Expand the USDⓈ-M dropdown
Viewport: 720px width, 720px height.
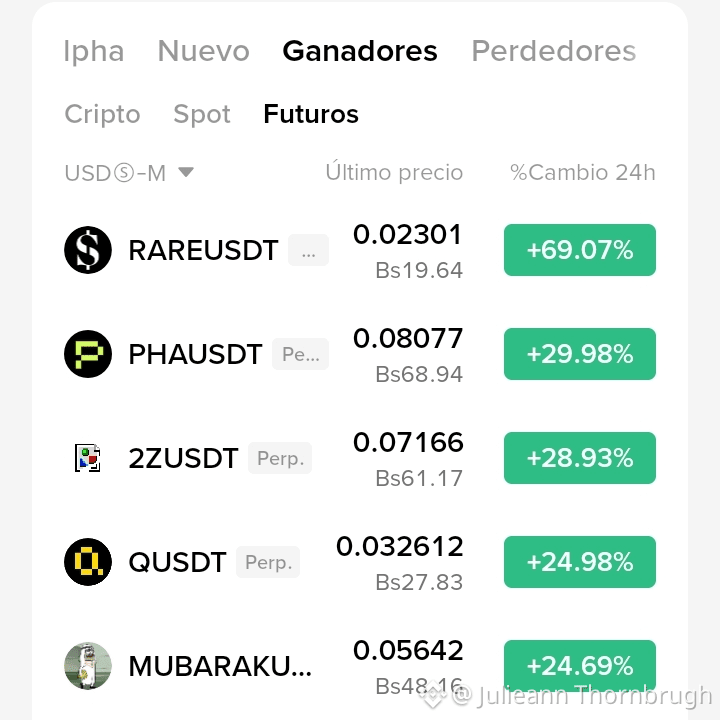129,173
